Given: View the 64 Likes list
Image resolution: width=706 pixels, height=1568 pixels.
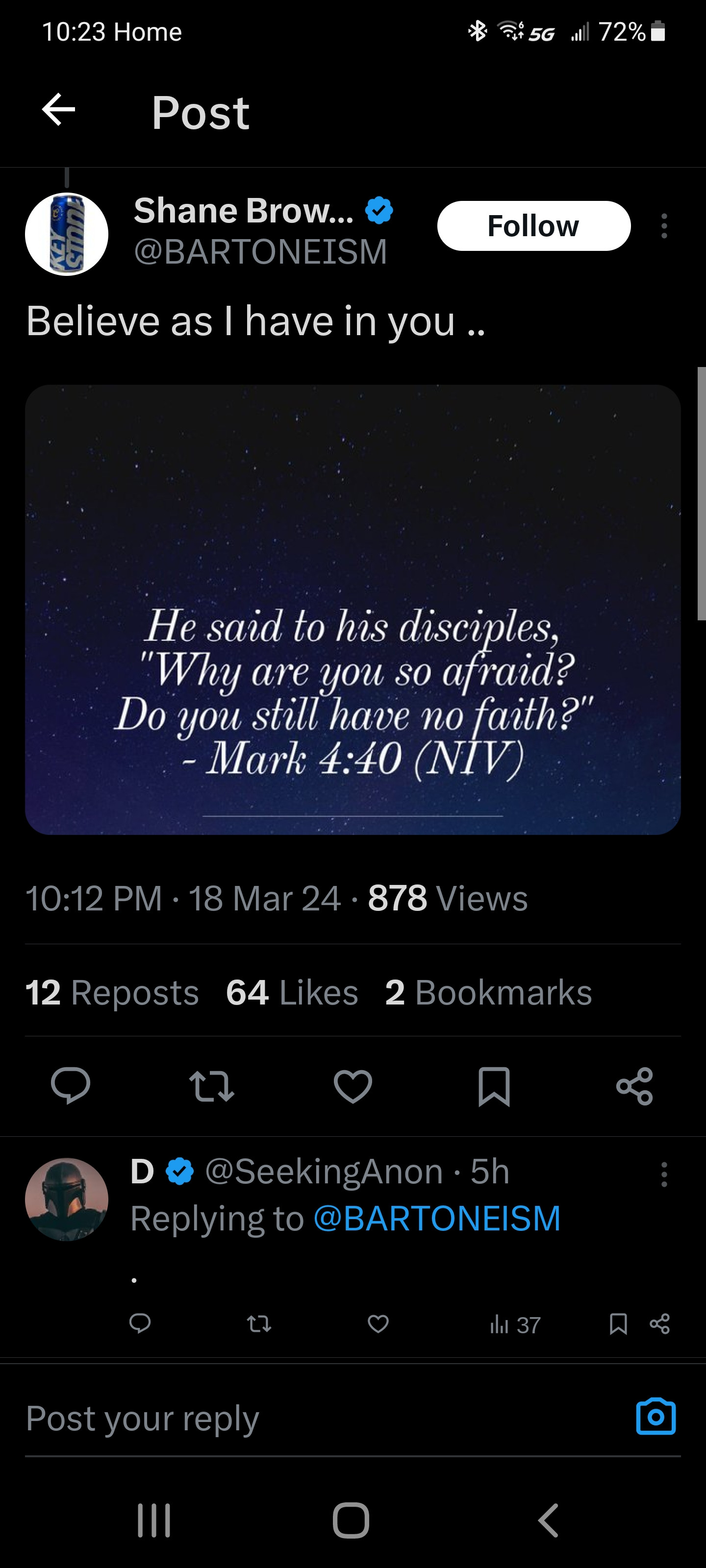Looking at the screenshot, I should tap(292, 993).
